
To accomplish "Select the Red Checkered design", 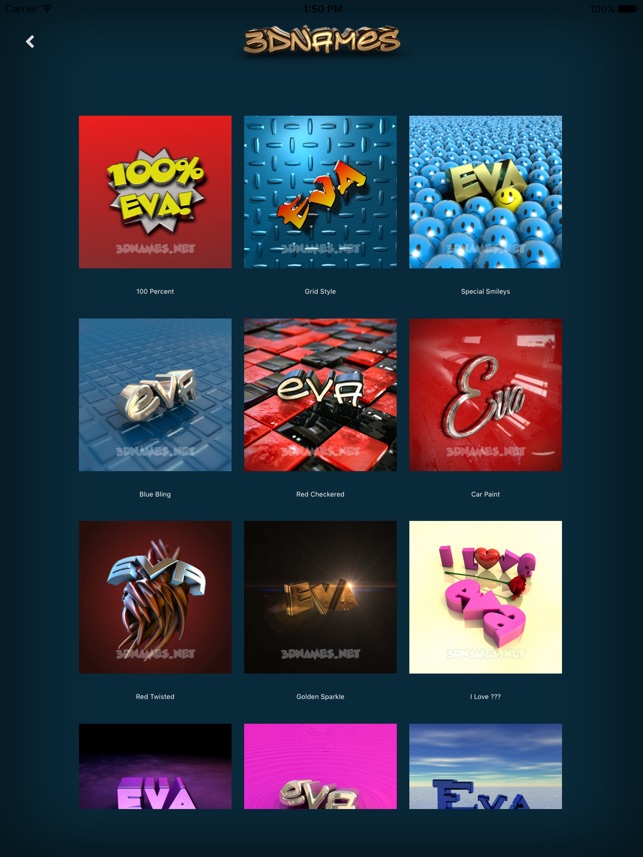I will point(320,395).
